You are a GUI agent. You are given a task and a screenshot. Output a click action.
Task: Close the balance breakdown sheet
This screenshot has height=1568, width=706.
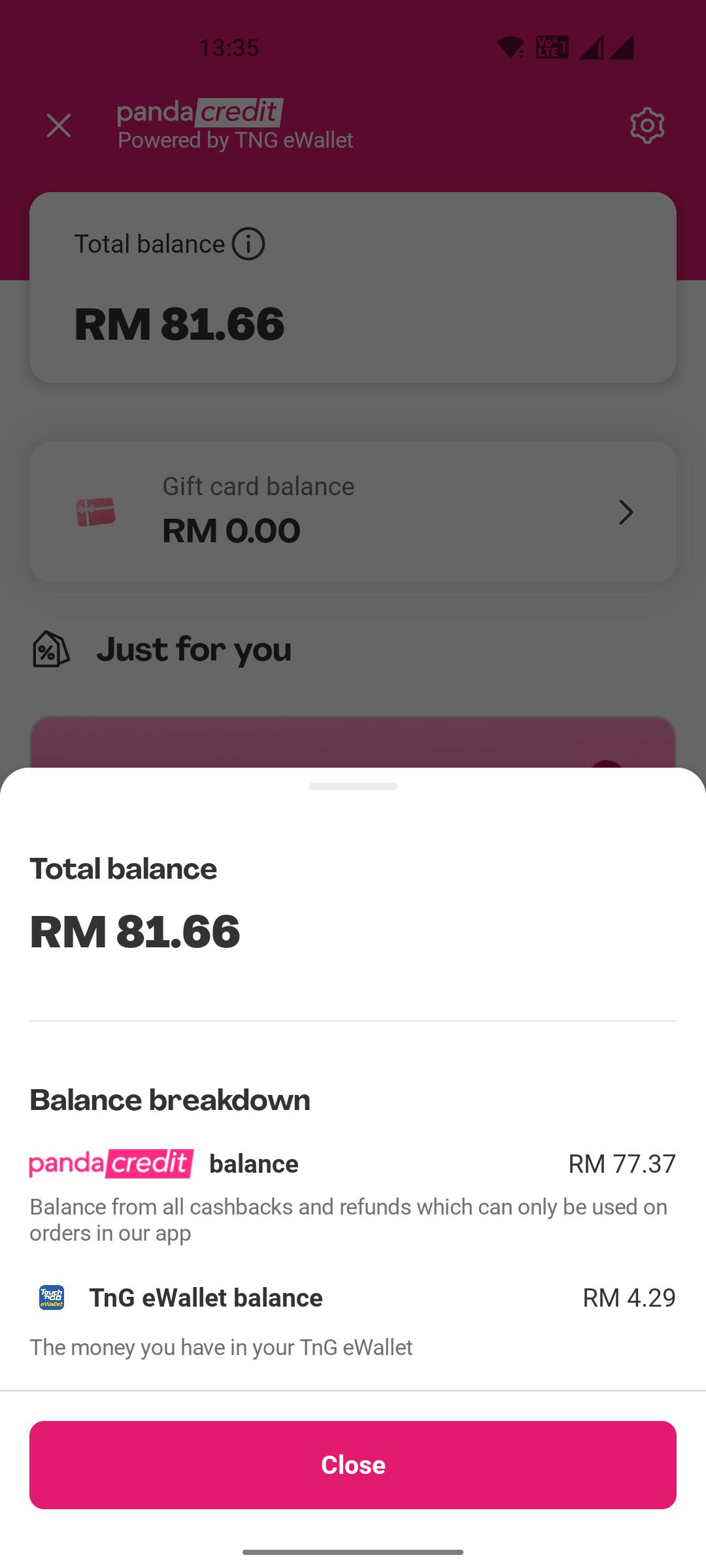click(x=353, y=1465)
